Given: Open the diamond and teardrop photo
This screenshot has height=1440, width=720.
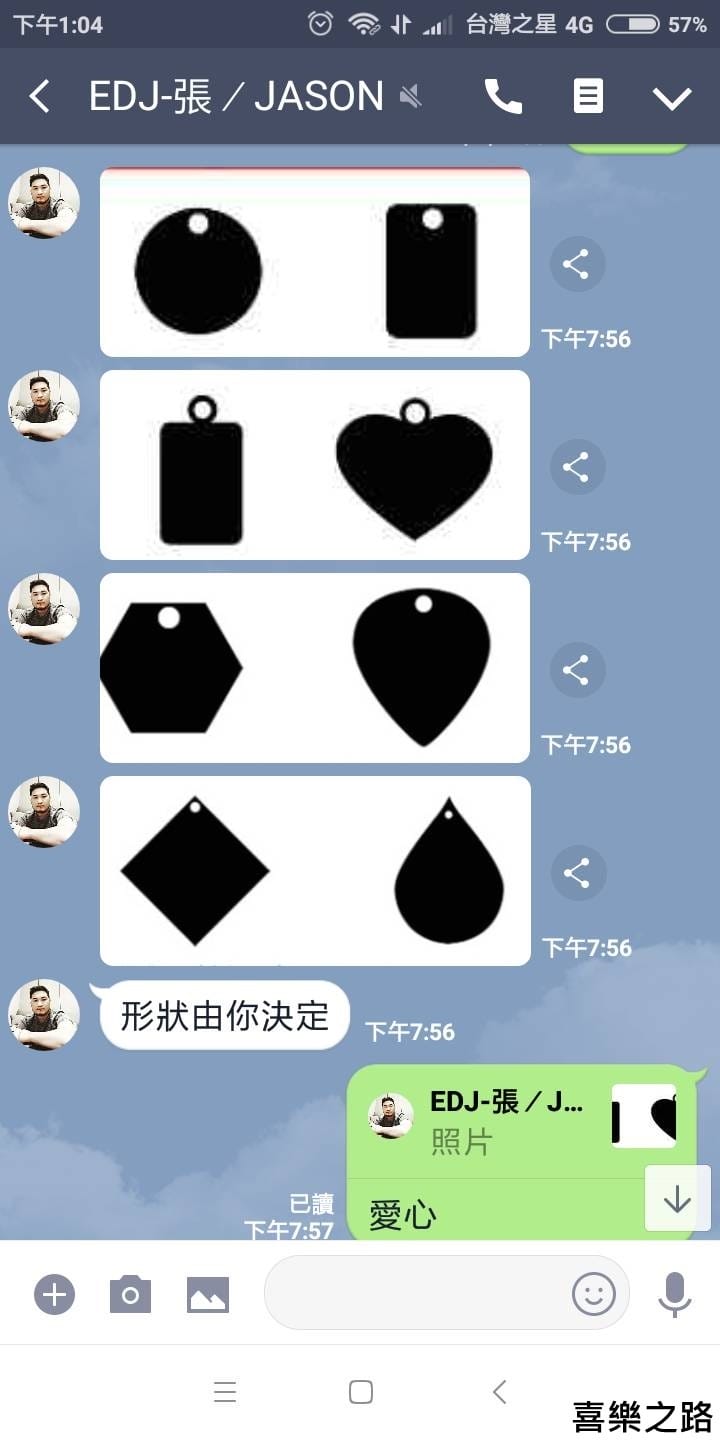Looking at the screenshot, I should [315, 871].
